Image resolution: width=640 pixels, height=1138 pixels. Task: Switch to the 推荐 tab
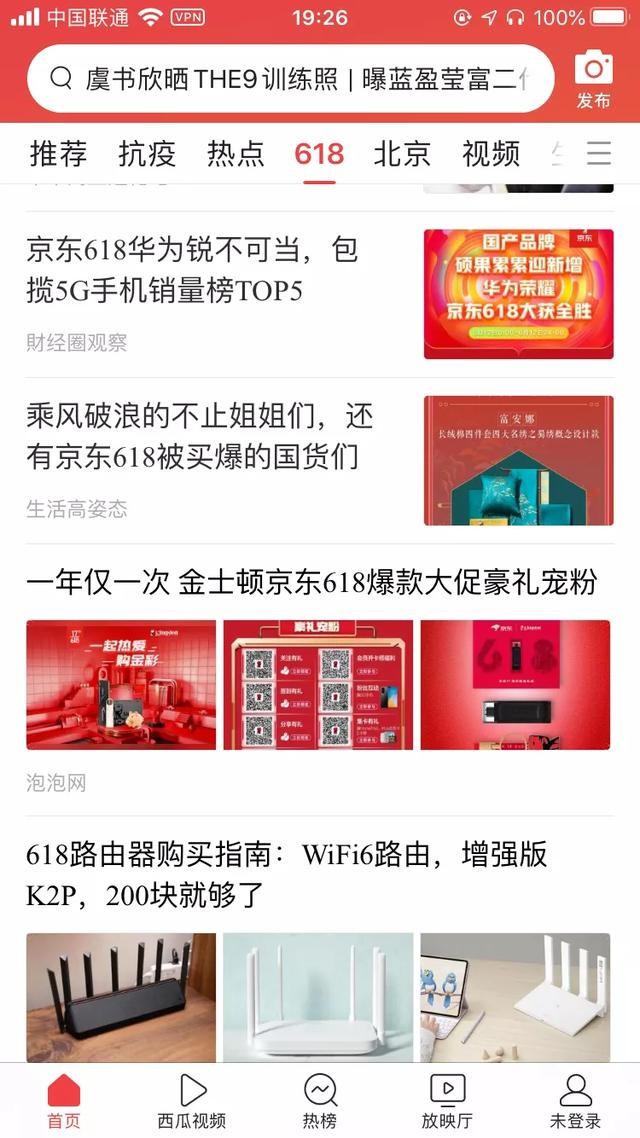58,154
